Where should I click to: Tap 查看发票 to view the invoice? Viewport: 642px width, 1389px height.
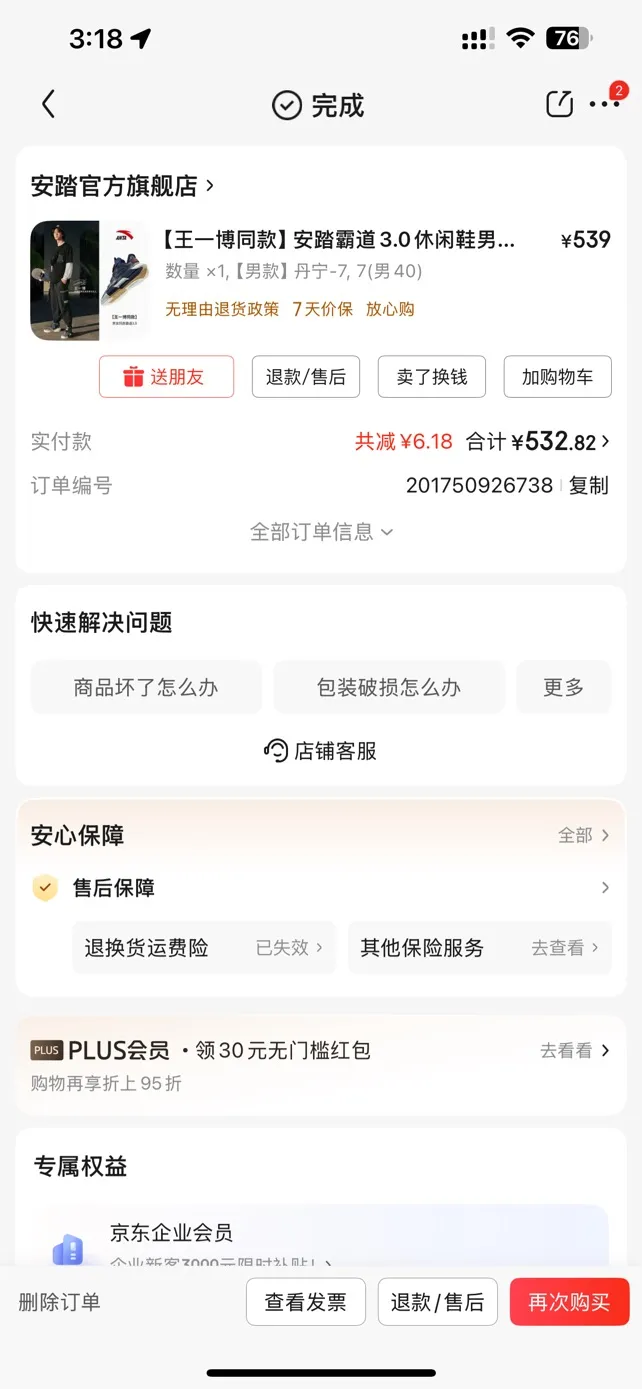pyautogui.click(x=306, y=1302)
